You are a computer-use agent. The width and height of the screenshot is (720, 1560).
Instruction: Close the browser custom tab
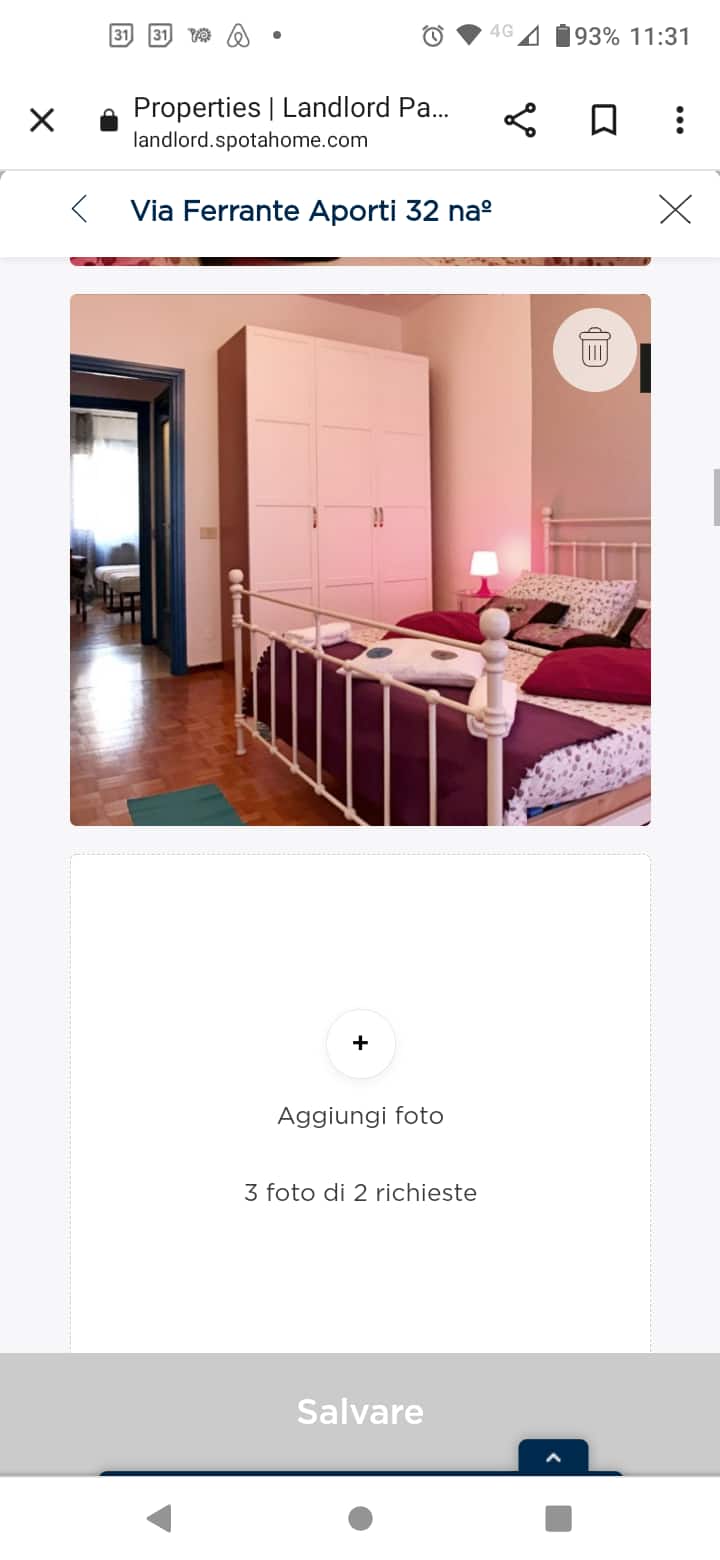click(42, 121)
